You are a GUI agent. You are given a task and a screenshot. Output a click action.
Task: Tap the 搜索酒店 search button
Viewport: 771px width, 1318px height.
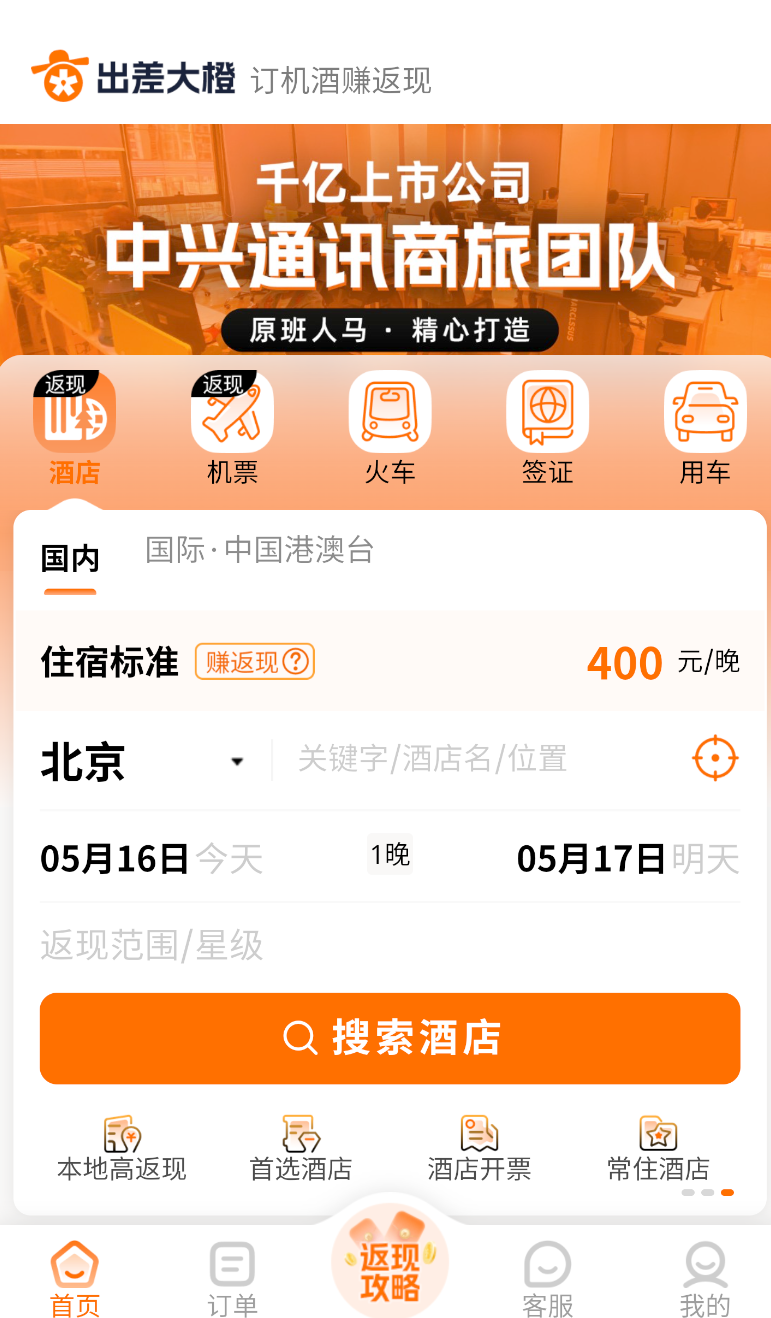390,1038
